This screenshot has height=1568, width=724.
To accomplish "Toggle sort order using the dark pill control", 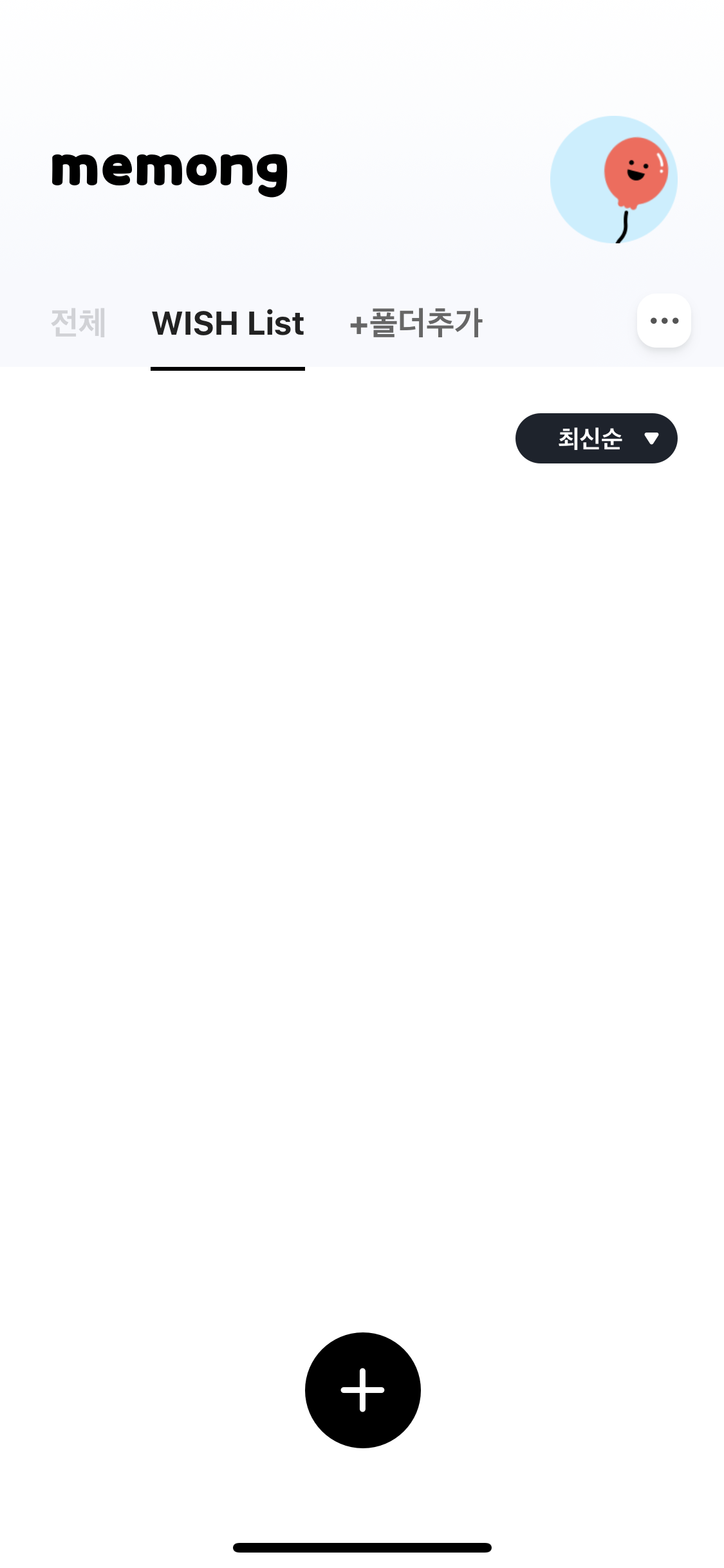I will pyautogui.click(x=595, y=438).
